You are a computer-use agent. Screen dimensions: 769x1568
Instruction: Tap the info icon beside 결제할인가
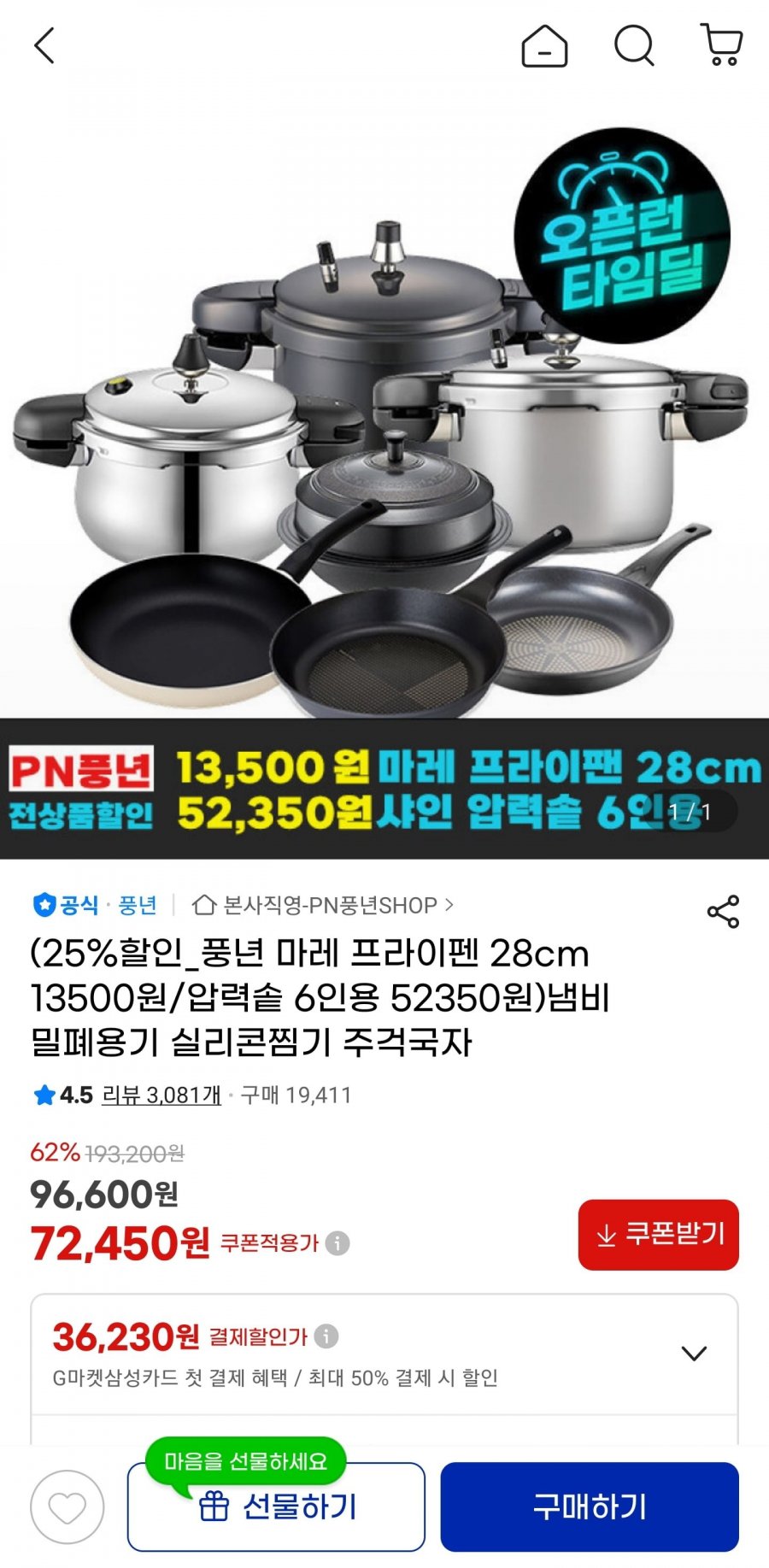tap(325, 1338)
